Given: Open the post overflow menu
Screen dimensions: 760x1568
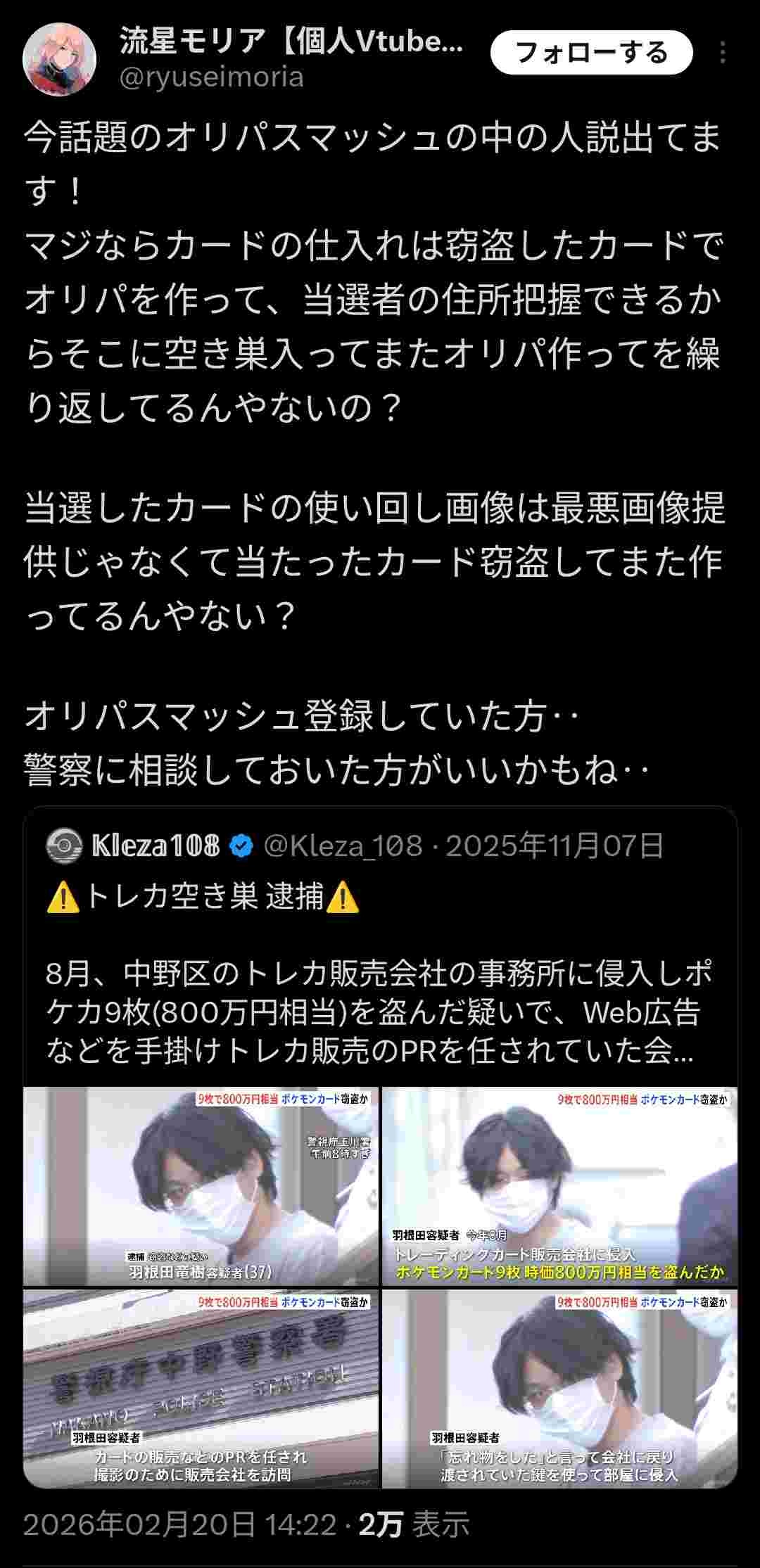Looking at the screenshot, I should (x=722, y=53).
